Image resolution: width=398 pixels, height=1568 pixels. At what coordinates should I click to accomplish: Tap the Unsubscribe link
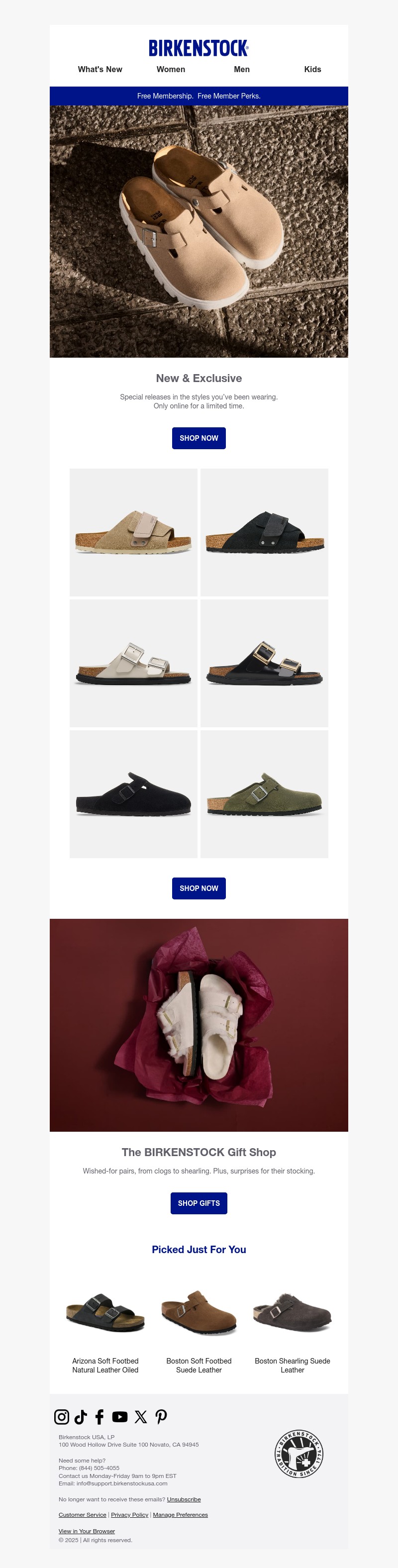184,1499
